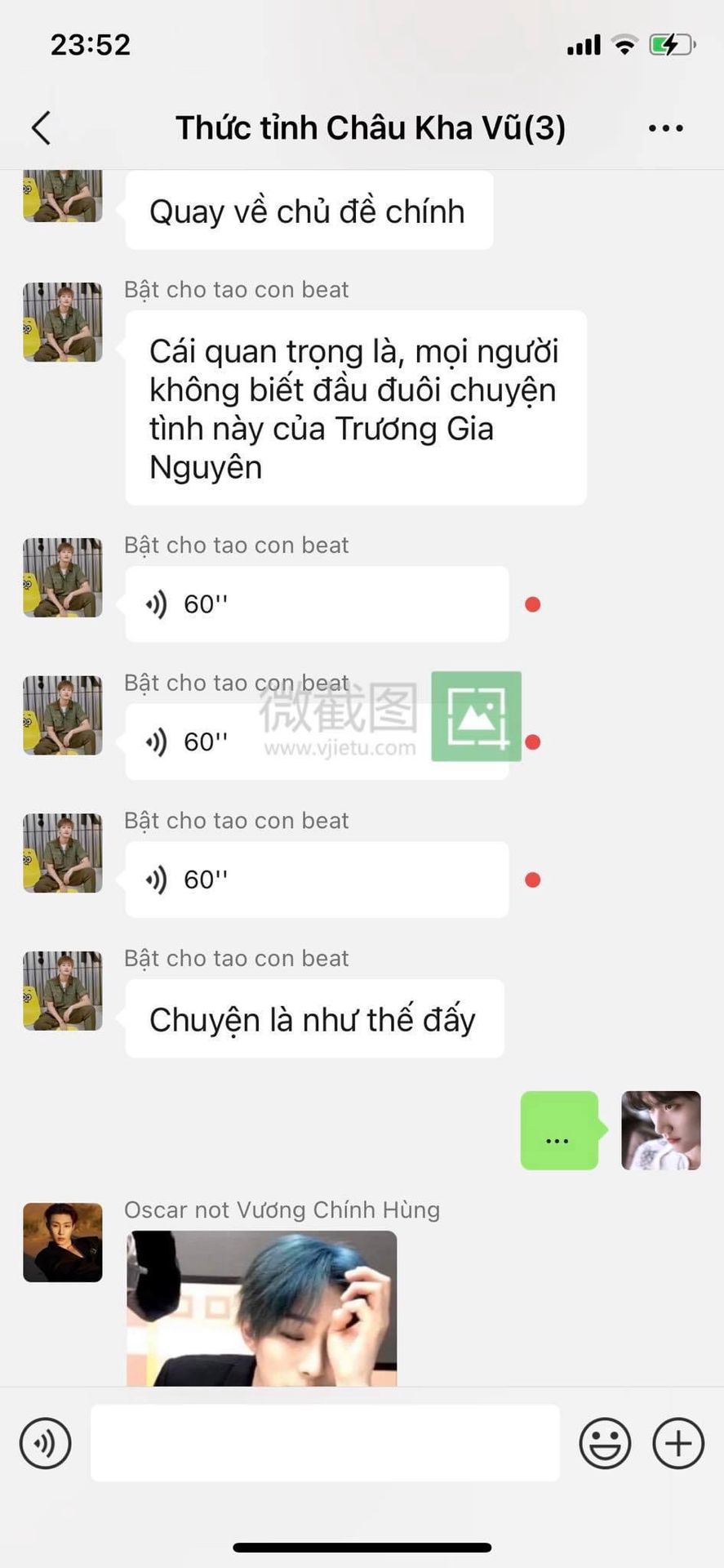This screenshot has width=724, height=1568.
Task: Open the emoji picker
Action: [605, 1443]
